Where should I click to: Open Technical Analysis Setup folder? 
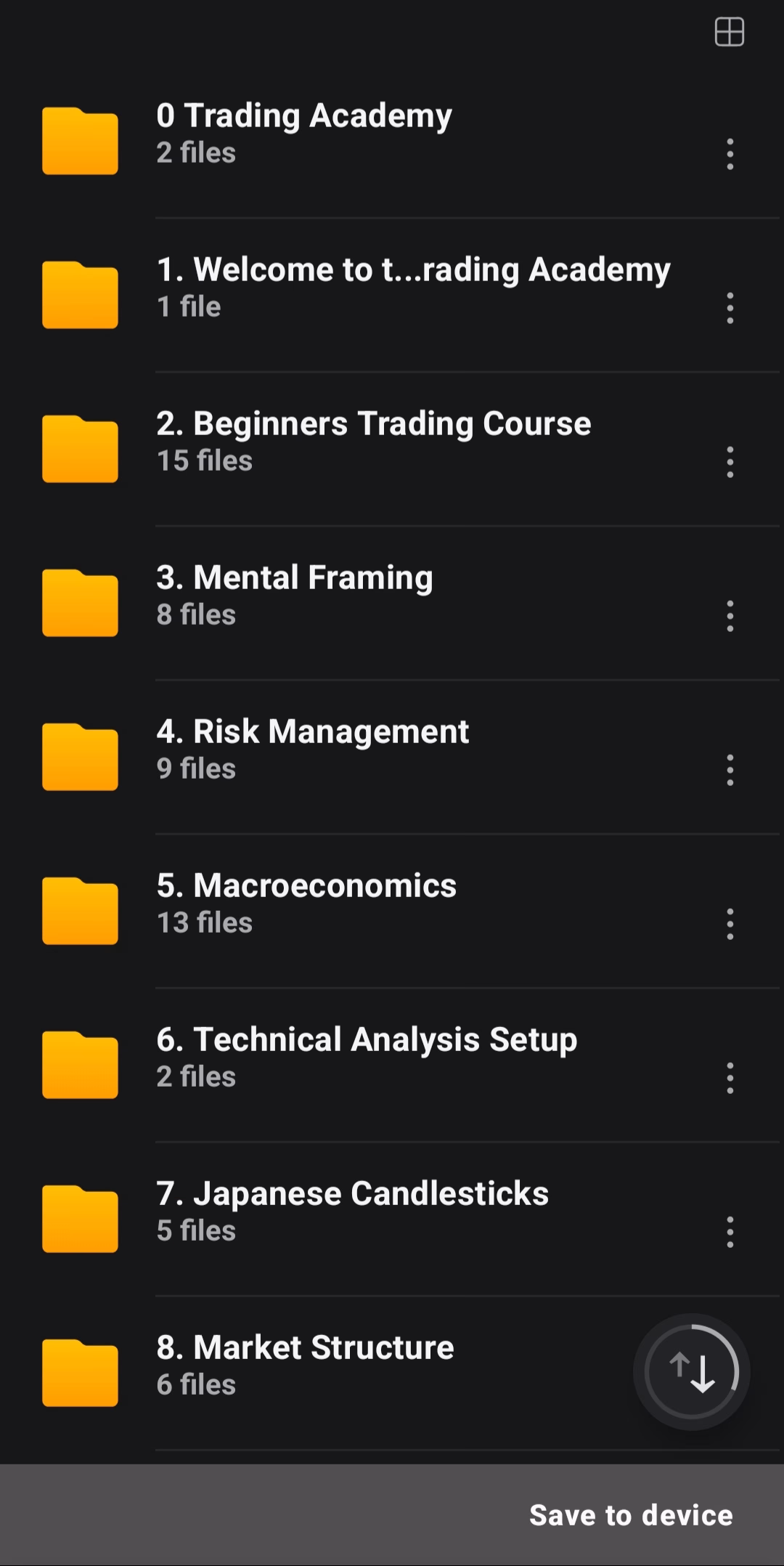click(367, 1058)
